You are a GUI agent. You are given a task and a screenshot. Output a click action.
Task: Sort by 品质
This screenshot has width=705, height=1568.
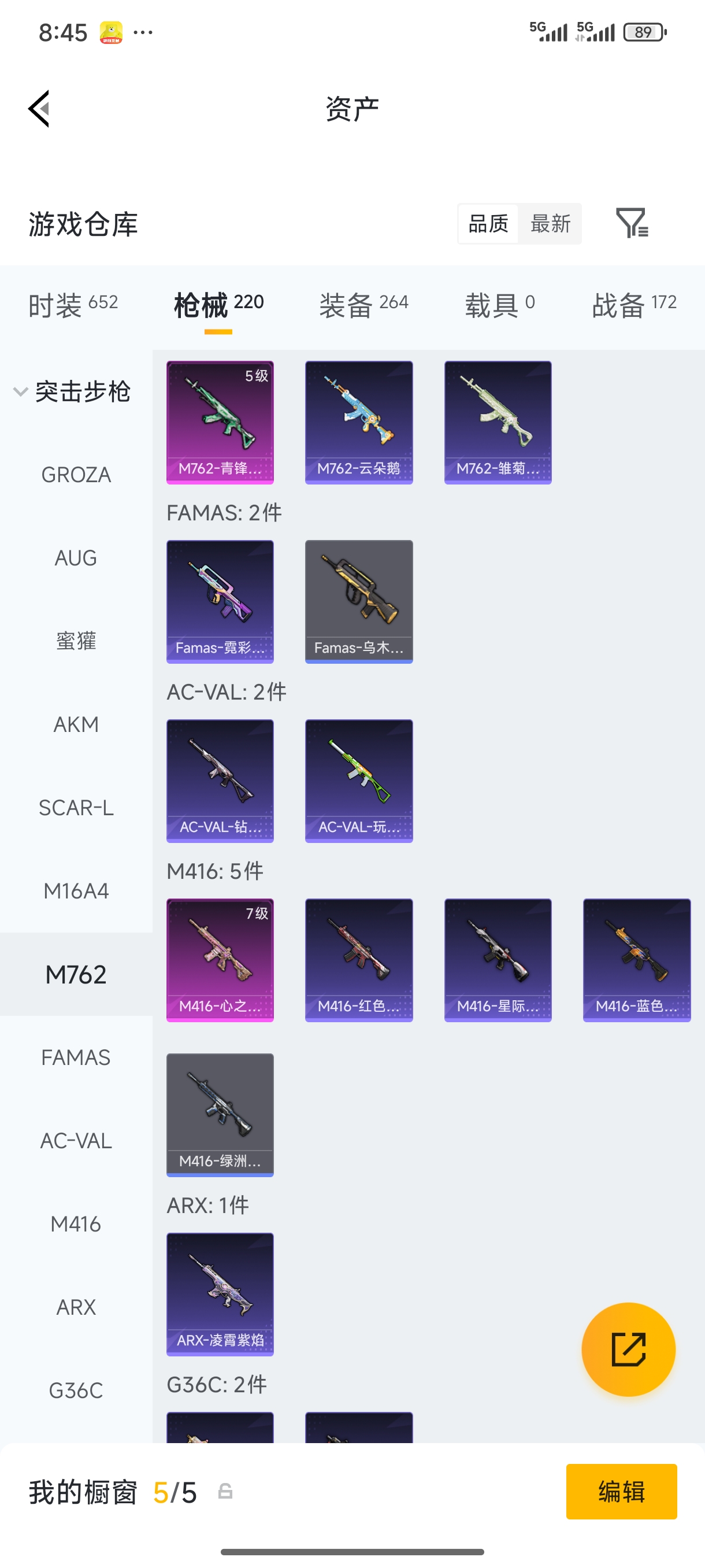point(488,223)
